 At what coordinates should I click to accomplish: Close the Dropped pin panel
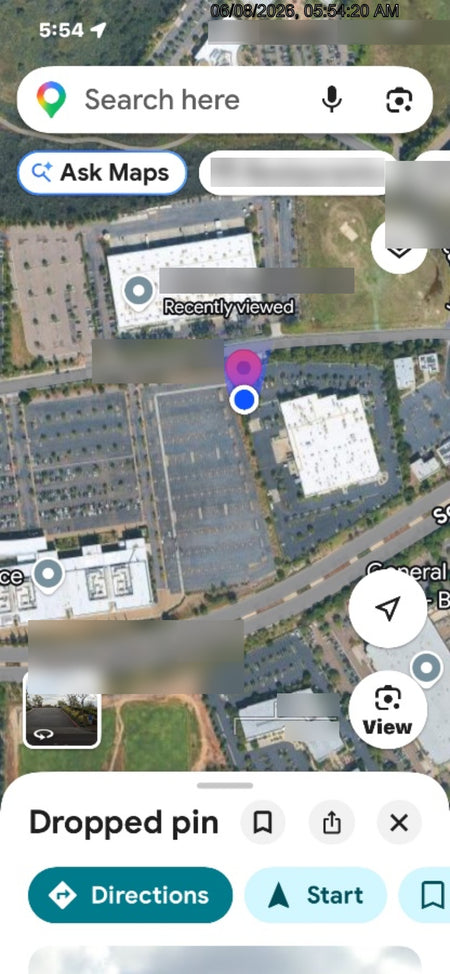(x=399, y=823)
